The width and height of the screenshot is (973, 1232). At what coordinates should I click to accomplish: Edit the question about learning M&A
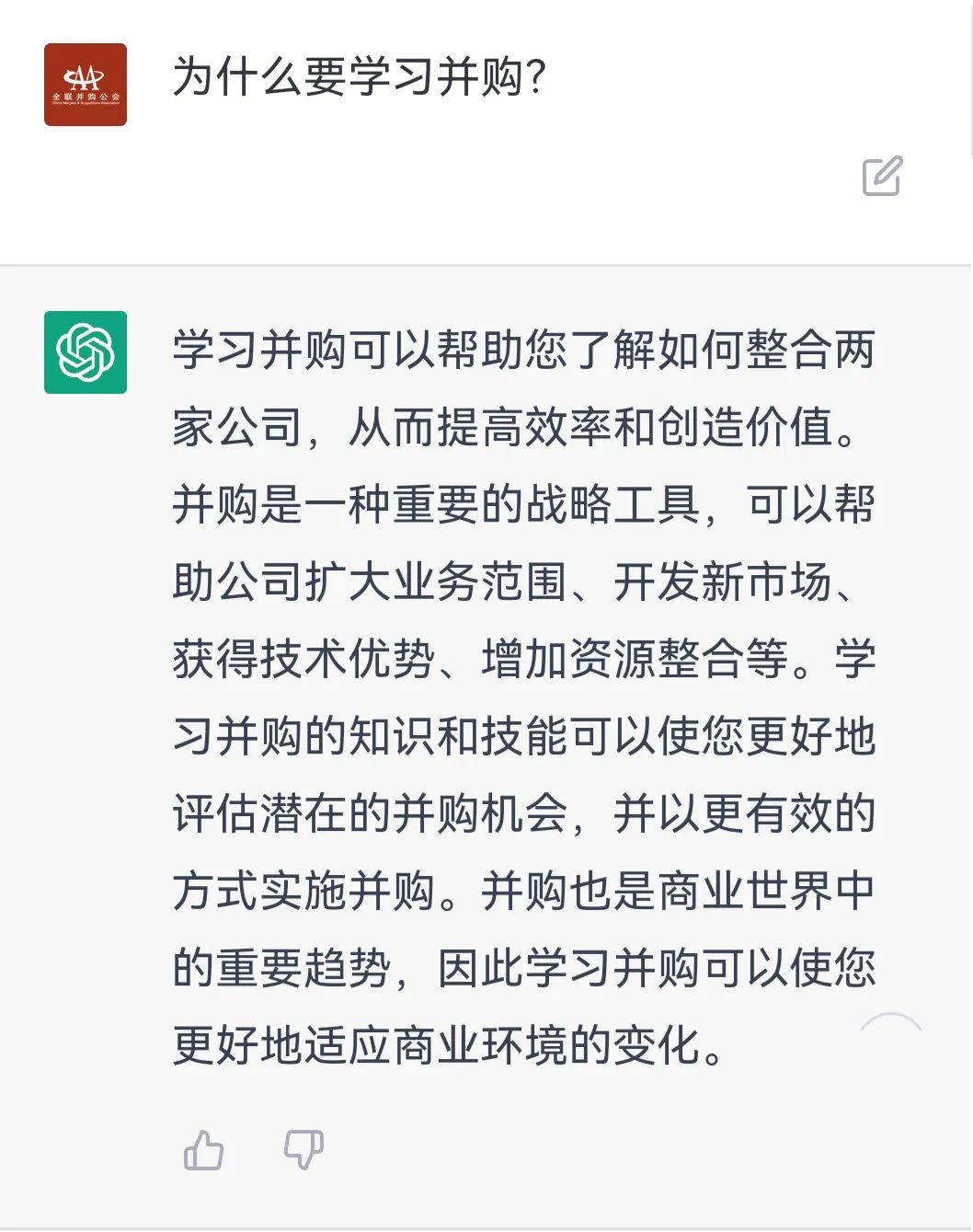(x=882, y=177)
